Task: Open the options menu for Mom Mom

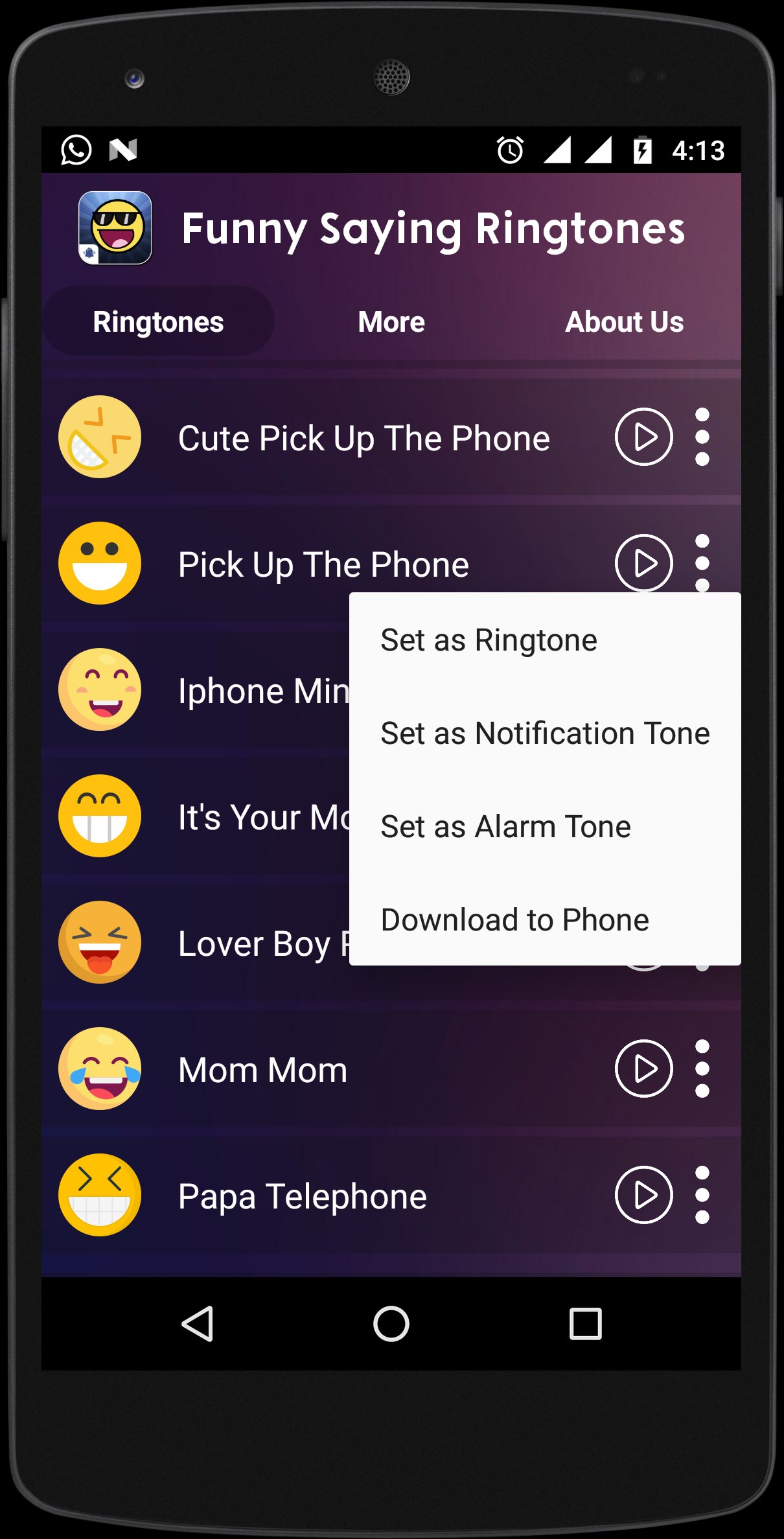Action: pyautogui.click(x=703, y=1068)
